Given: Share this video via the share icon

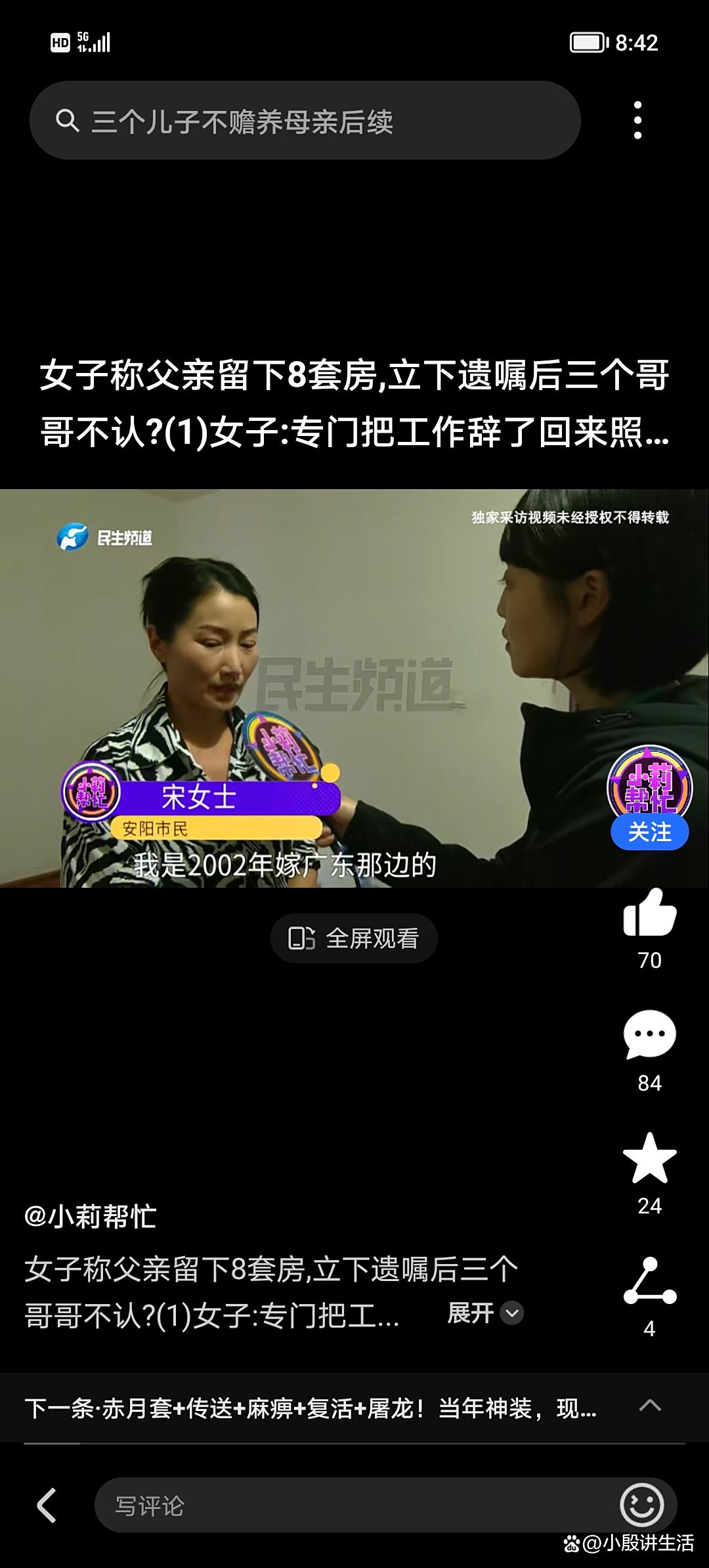Looking at the screenshot, I should (x=649, y=1281).
